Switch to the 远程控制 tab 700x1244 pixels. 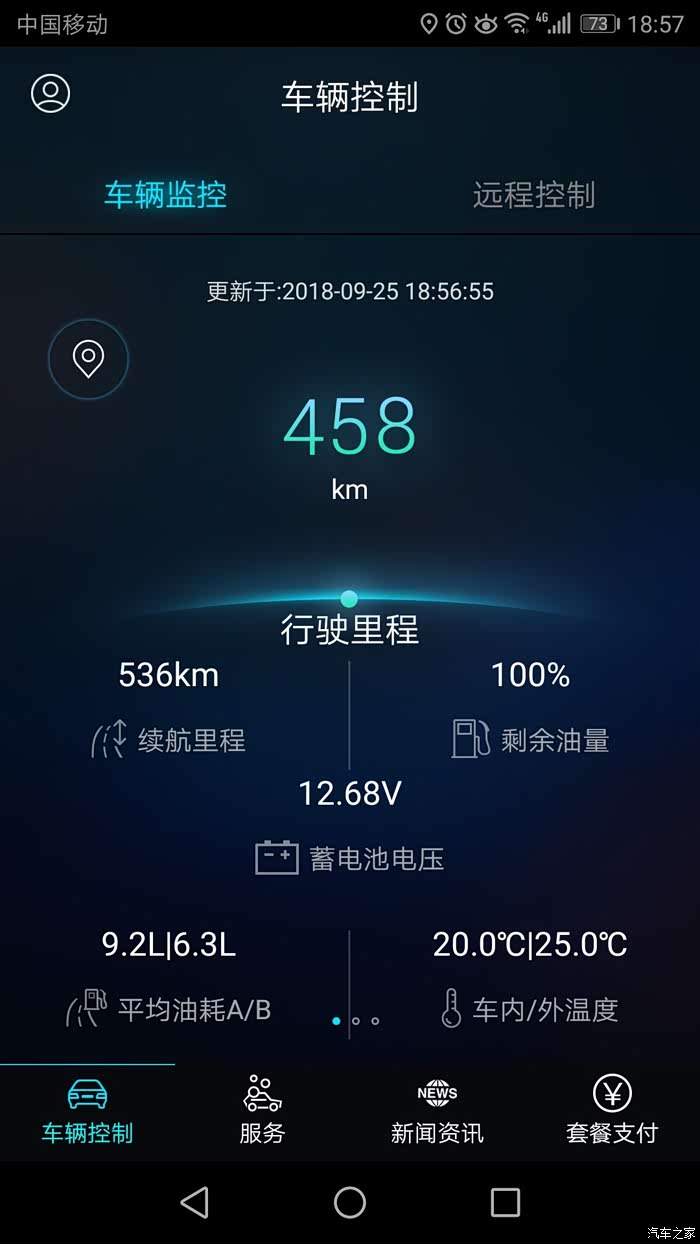pos(534,194)
